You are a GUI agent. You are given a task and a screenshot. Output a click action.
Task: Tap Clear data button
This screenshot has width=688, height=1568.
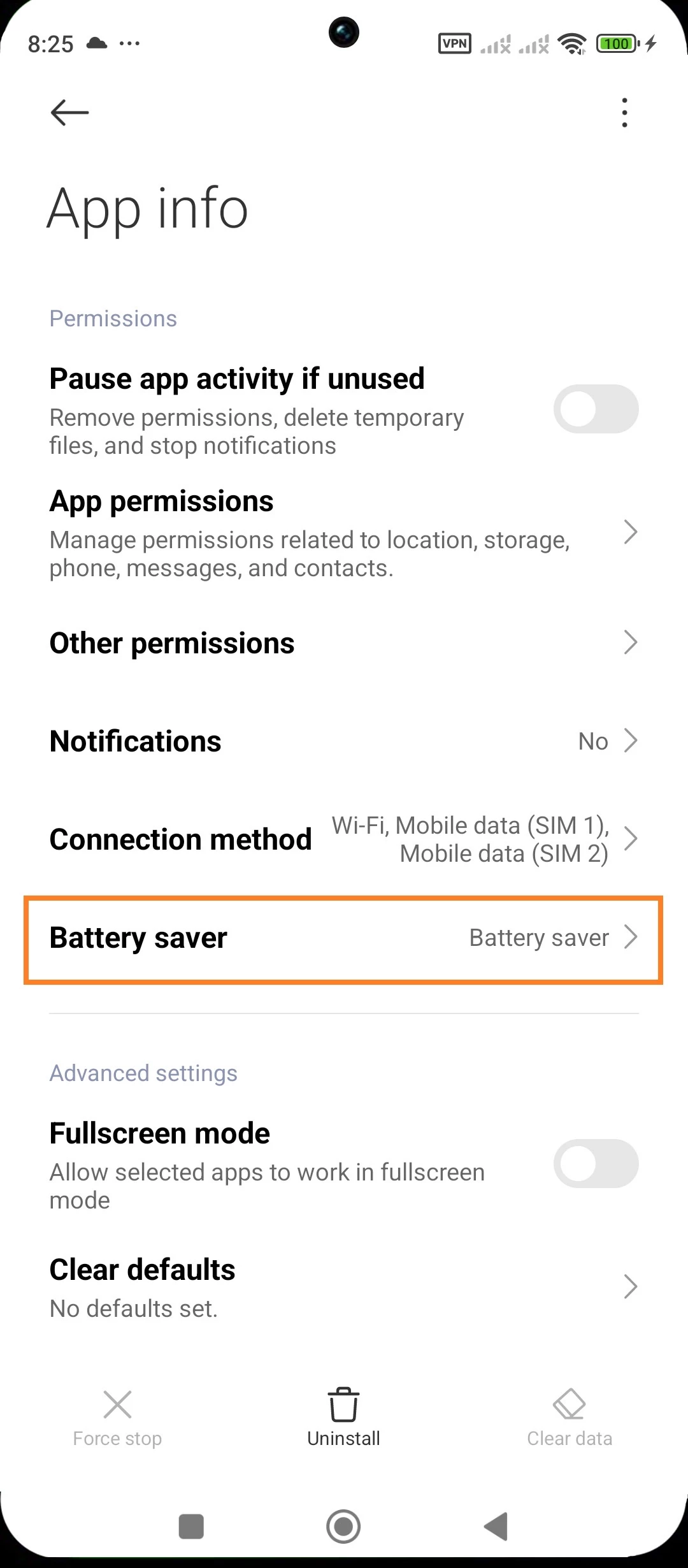click(570, 1416)
